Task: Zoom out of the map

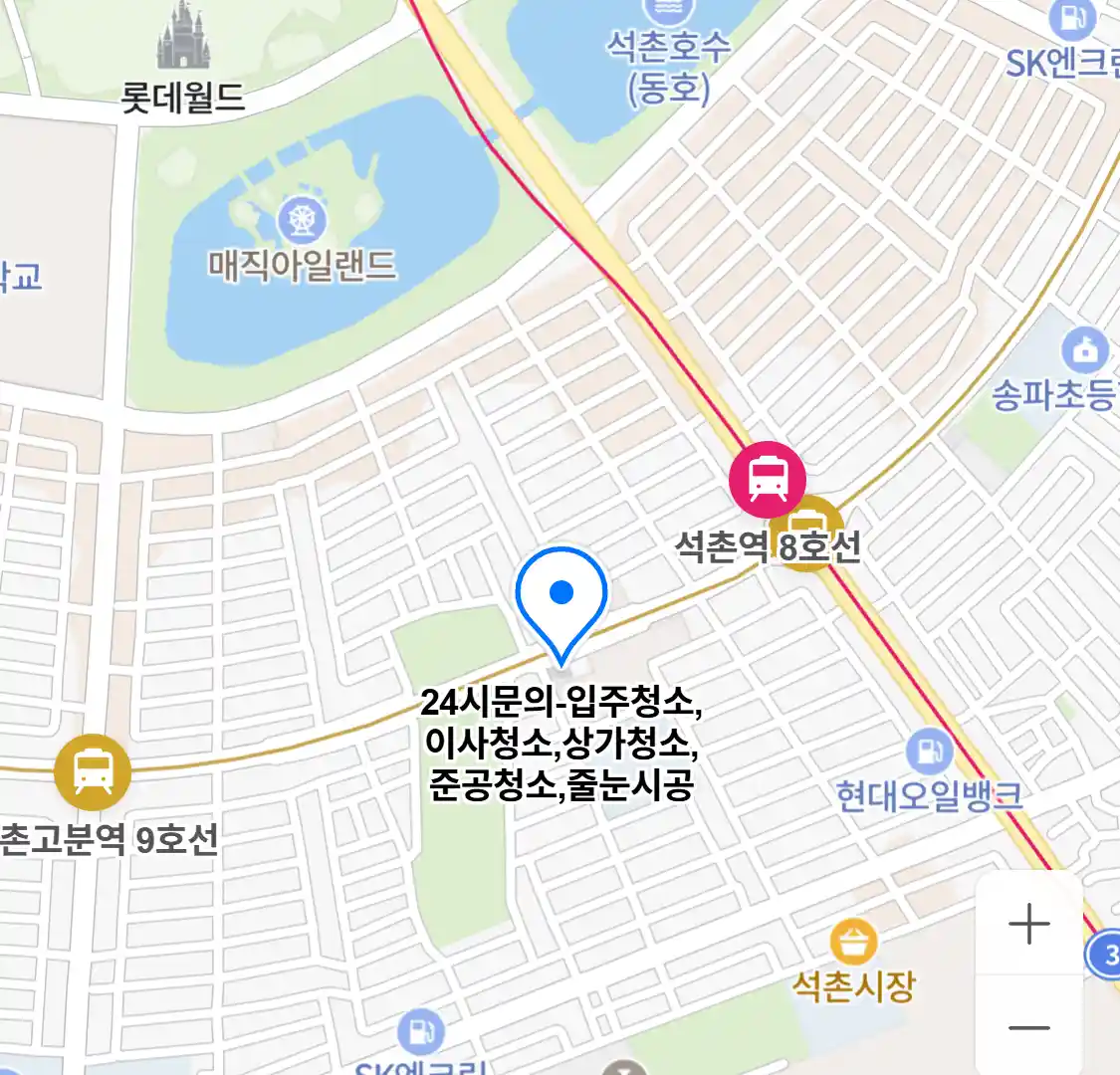Action: [x=1028, y=1027]
